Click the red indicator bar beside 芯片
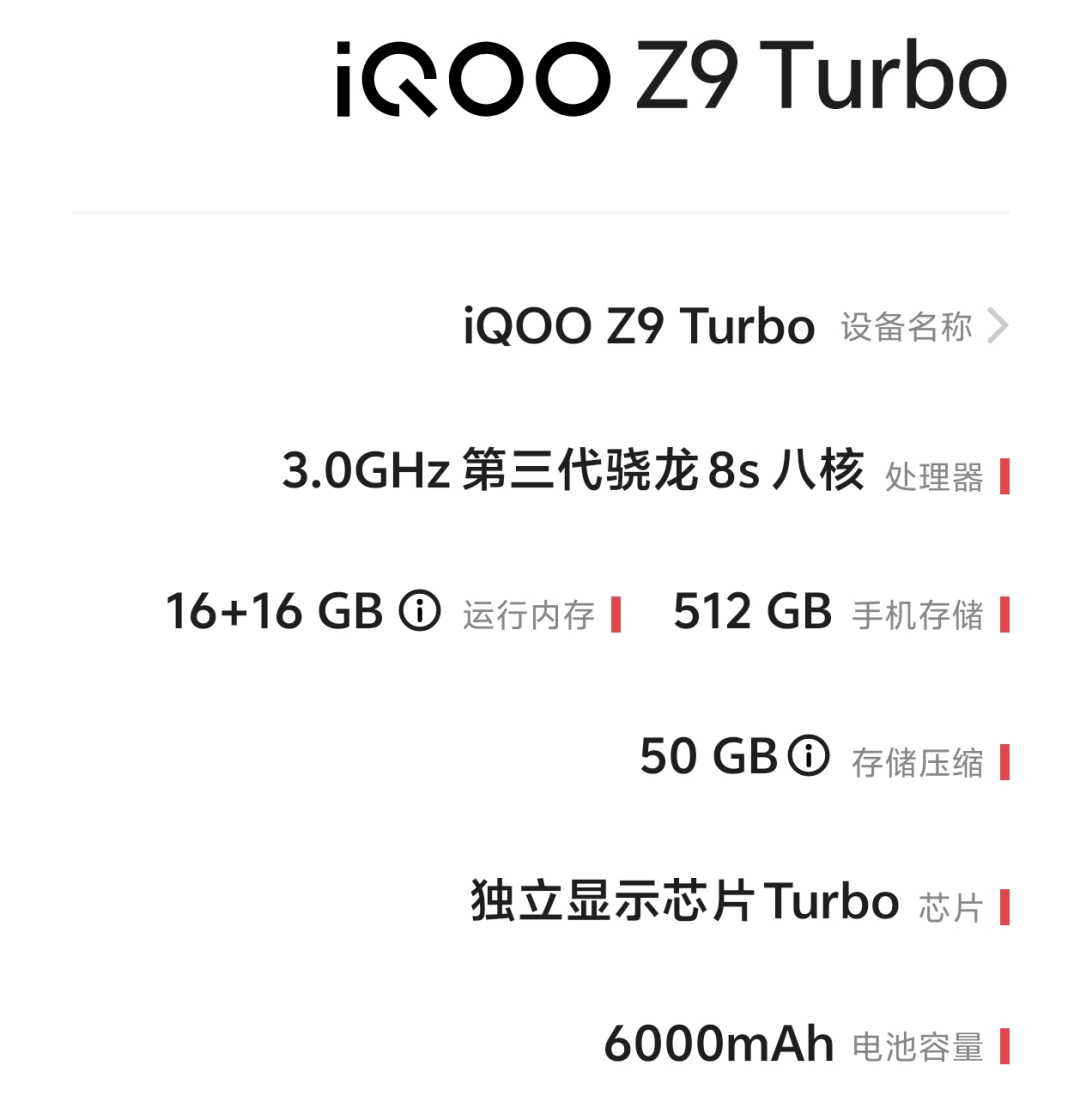Screen dimensions: 1080x1102 pos(1004,903)
